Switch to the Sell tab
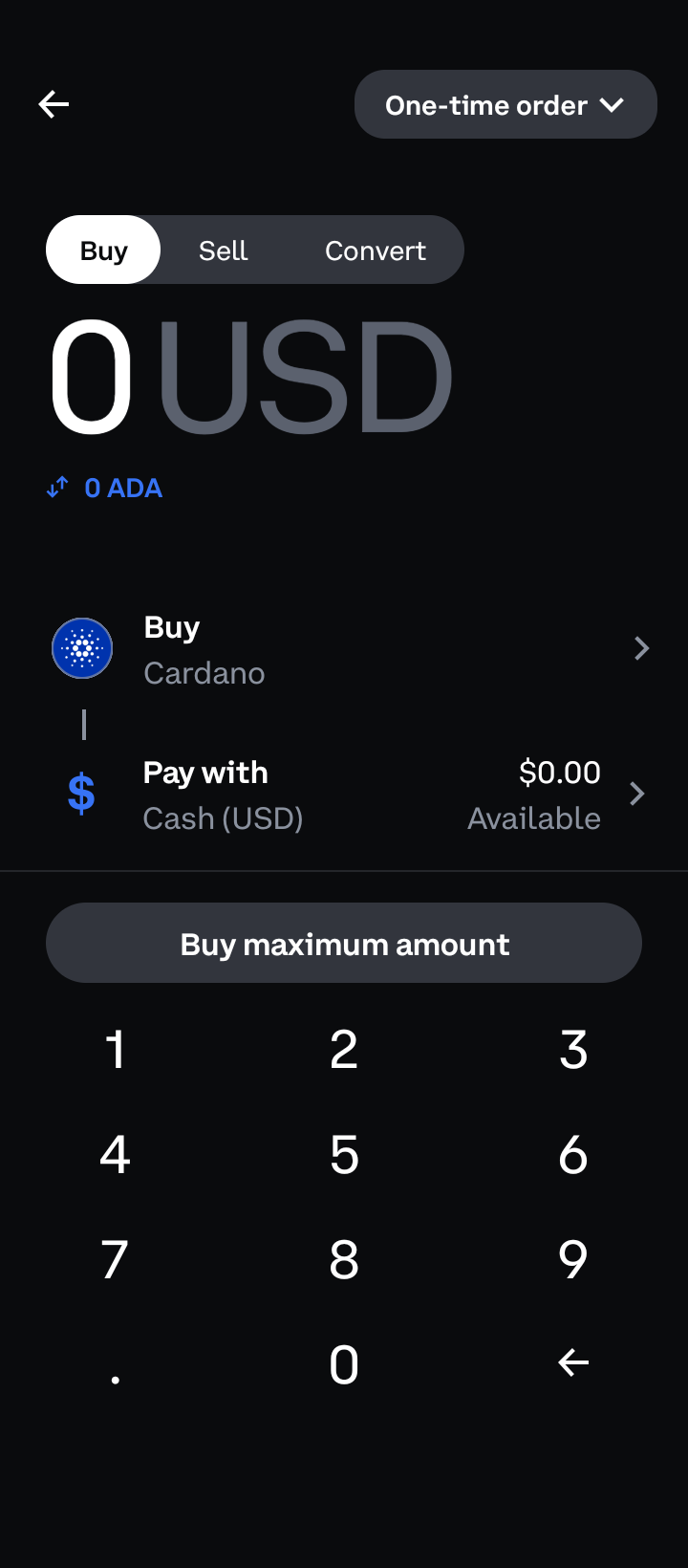The image size is (688, 1568). 223,250
